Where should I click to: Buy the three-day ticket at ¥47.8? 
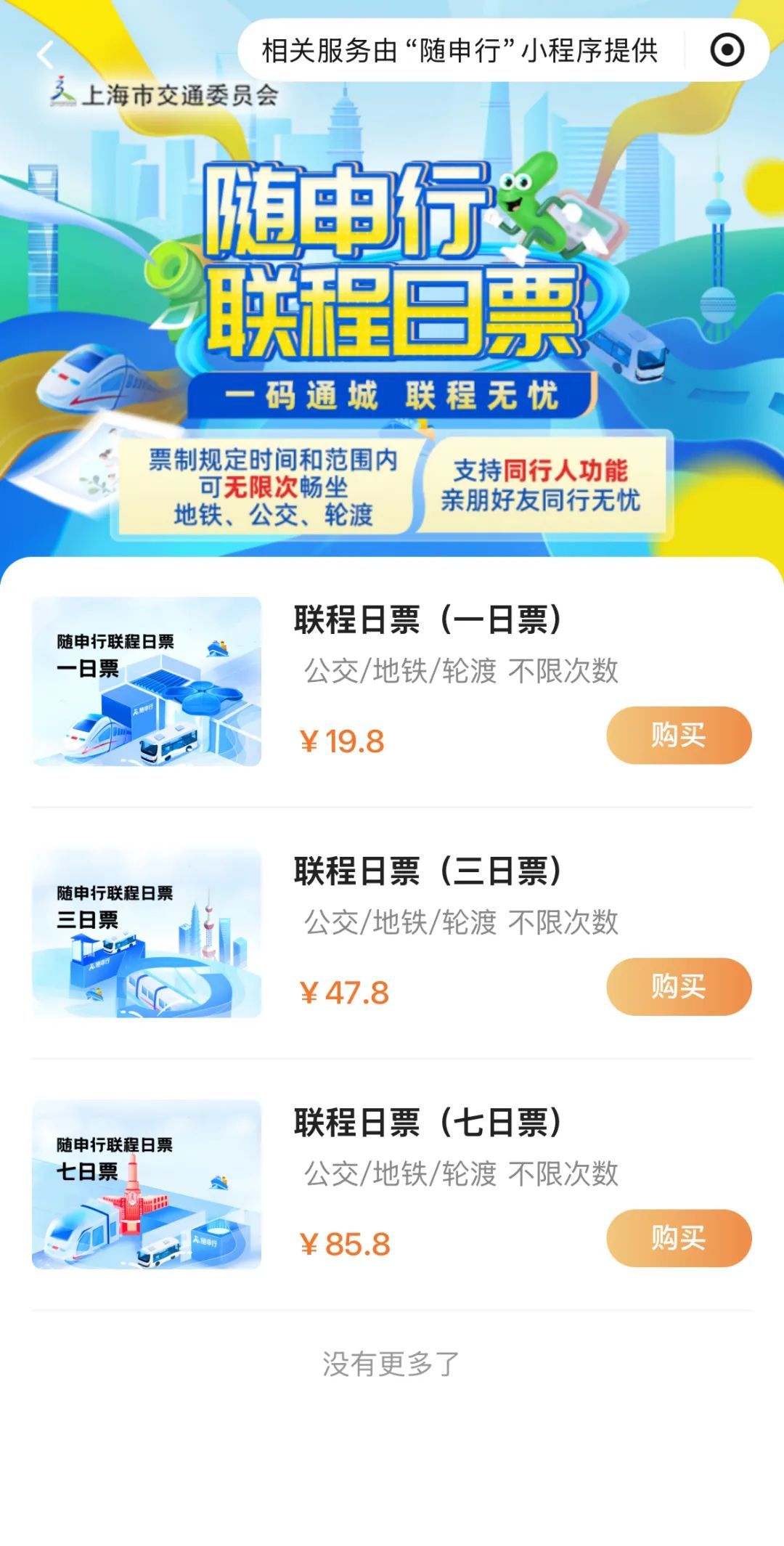click(678, 986)
